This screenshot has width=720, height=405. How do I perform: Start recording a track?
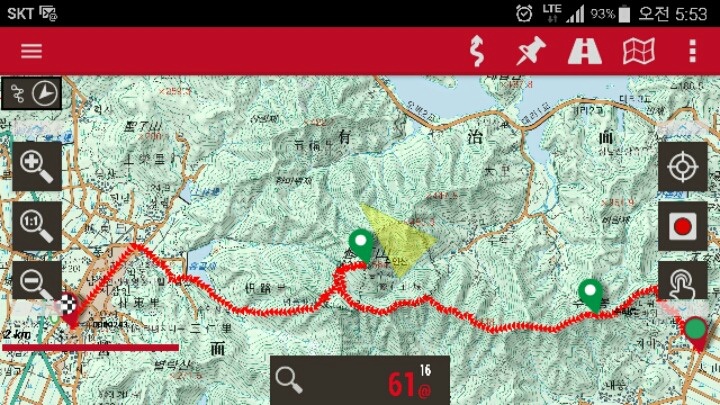(x=682, y=226)
